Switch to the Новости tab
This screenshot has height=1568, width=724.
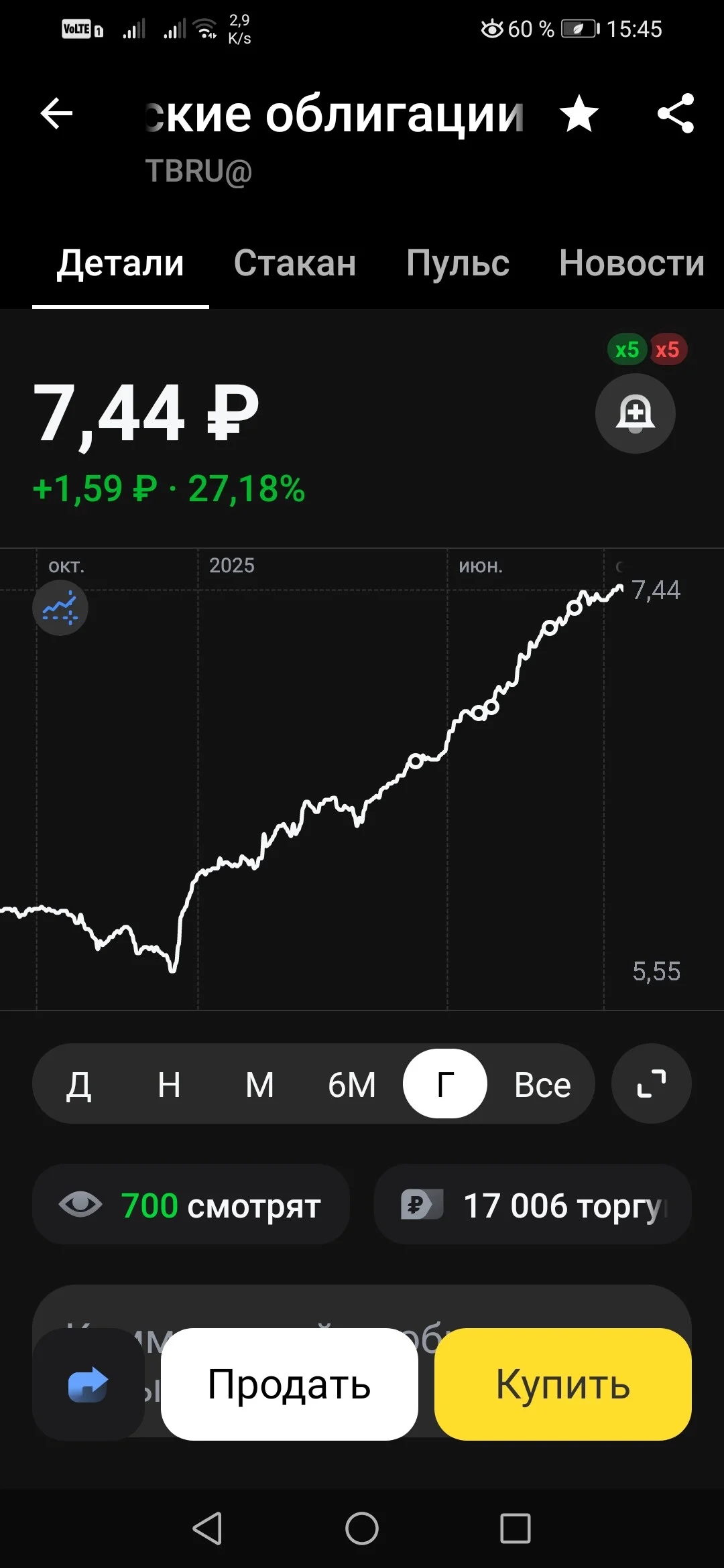click(631, 263)
